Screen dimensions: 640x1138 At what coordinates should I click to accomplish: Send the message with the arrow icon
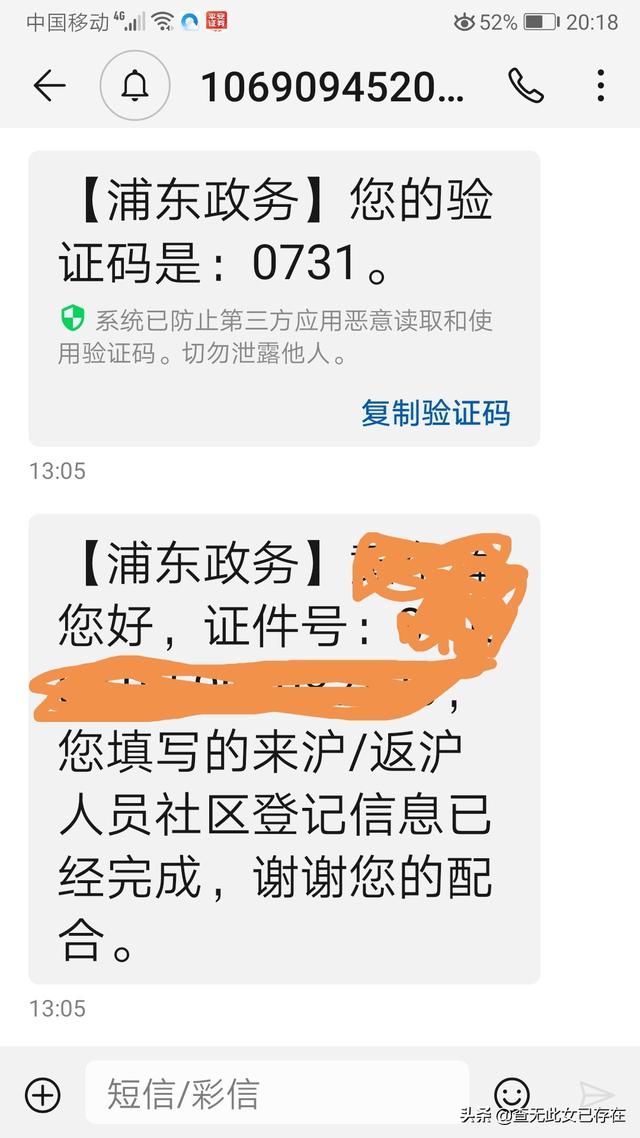tap(596, 1095)
